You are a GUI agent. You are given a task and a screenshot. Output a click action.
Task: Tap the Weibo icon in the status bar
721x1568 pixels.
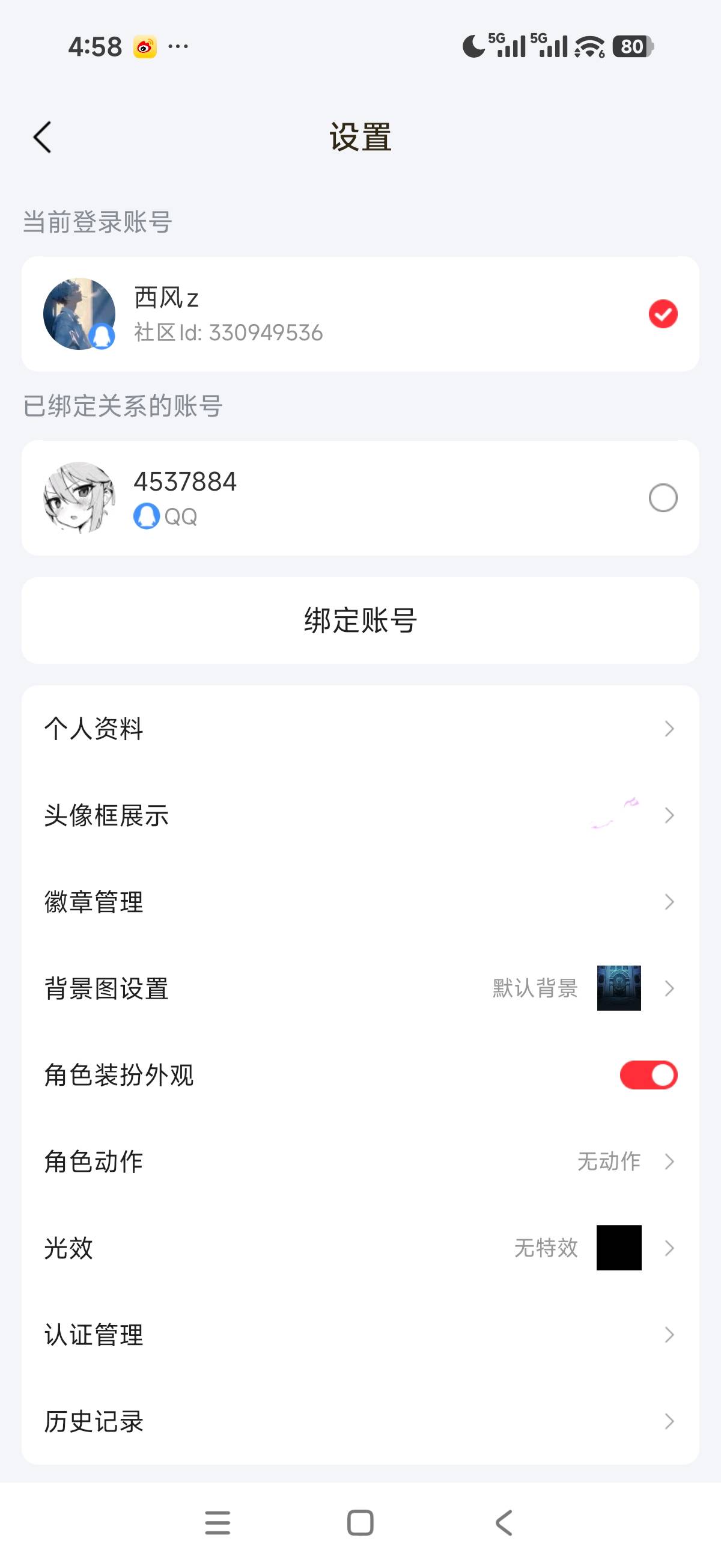(x=144, y=46)
